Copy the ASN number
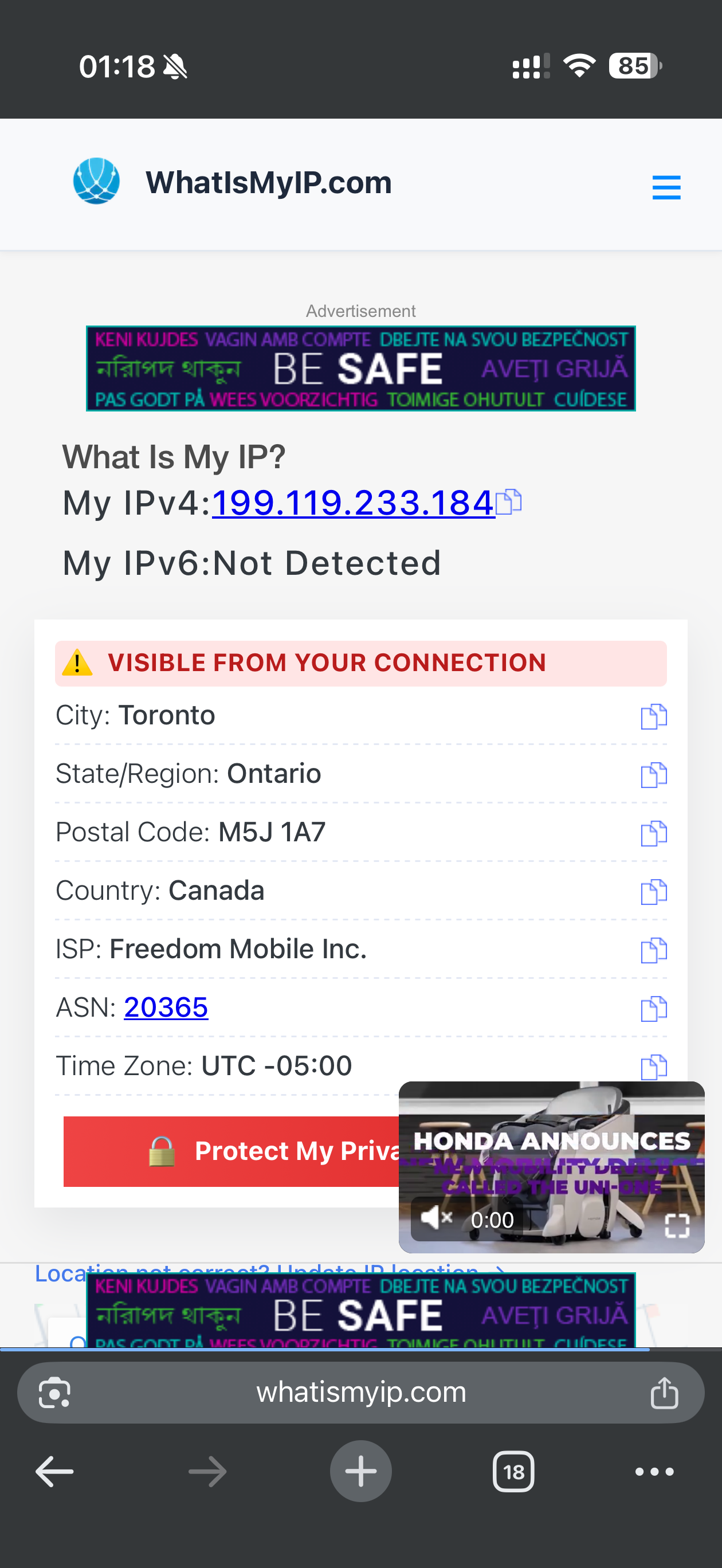Screen dimensions: 722x1568 (x=654, y=1009)
